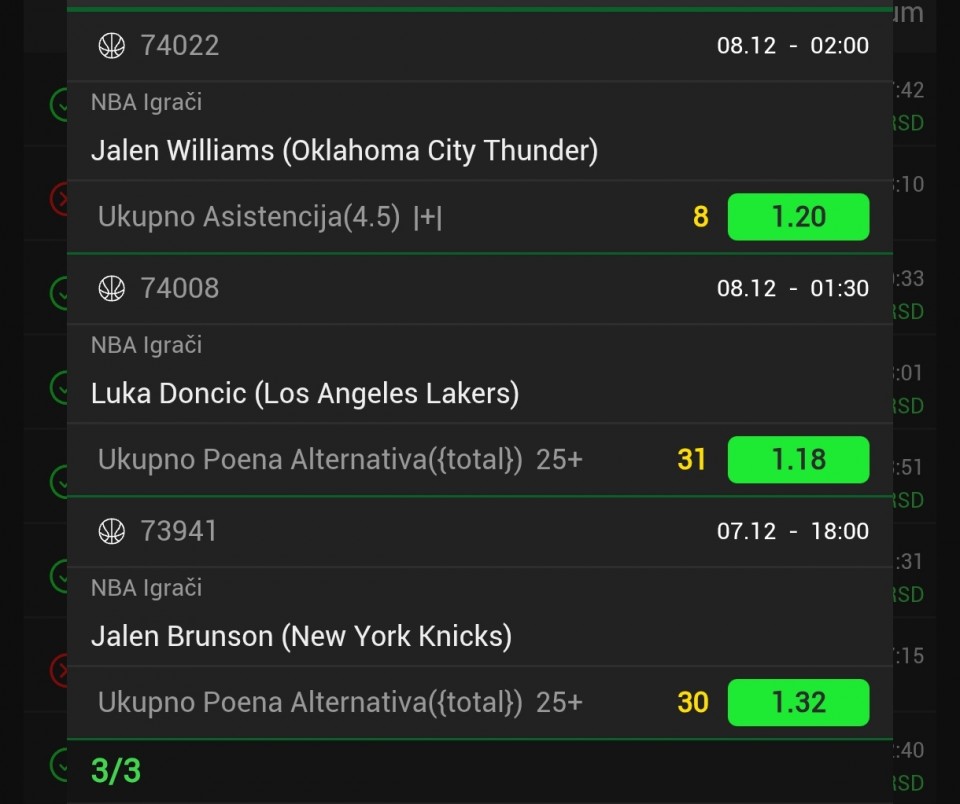This screenshot has height=804, width=960.
Task: Open Luka Doncic points bet details
Action: [305, 394]
